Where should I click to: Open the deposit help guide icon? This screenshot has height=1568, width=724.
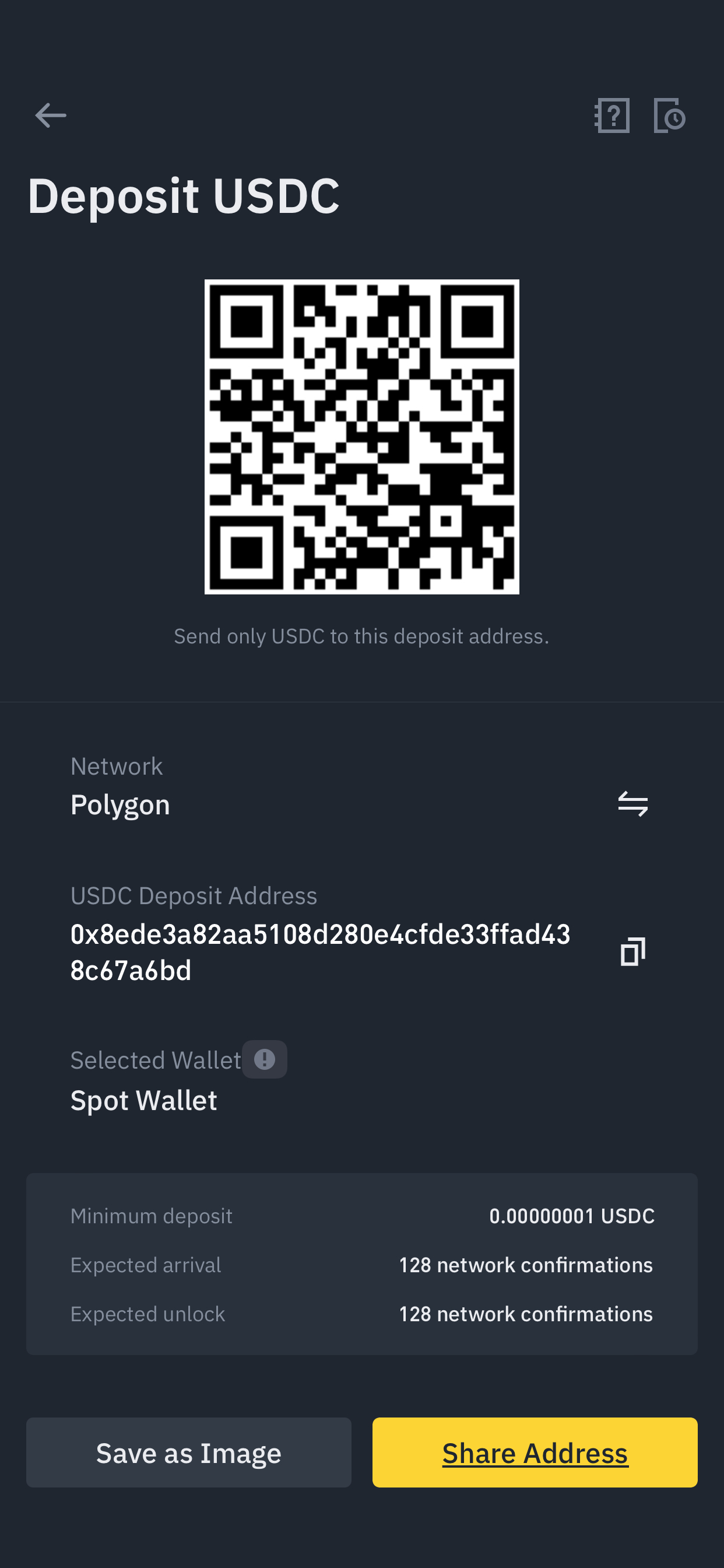[612, 116]
